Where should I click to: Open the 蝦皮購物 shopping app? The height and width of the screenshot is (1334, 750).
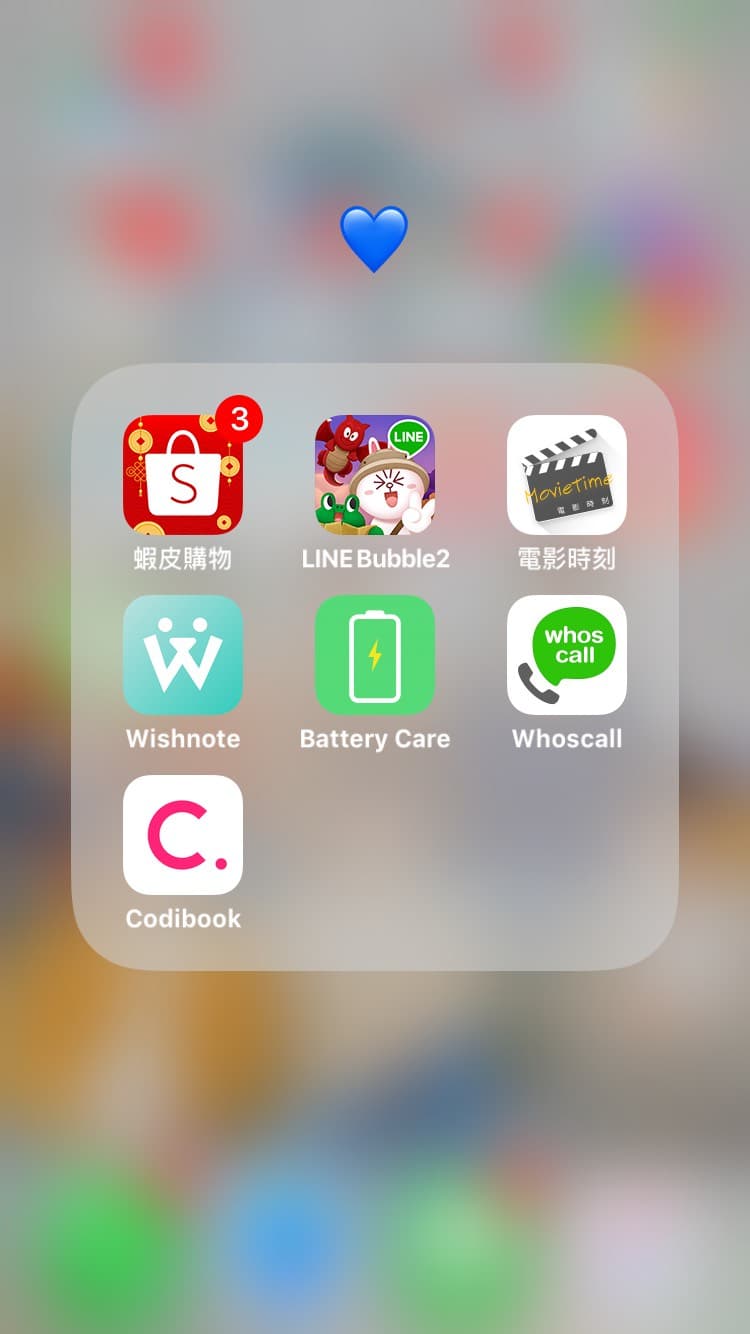pyautogui.click(x=183, y=475)
